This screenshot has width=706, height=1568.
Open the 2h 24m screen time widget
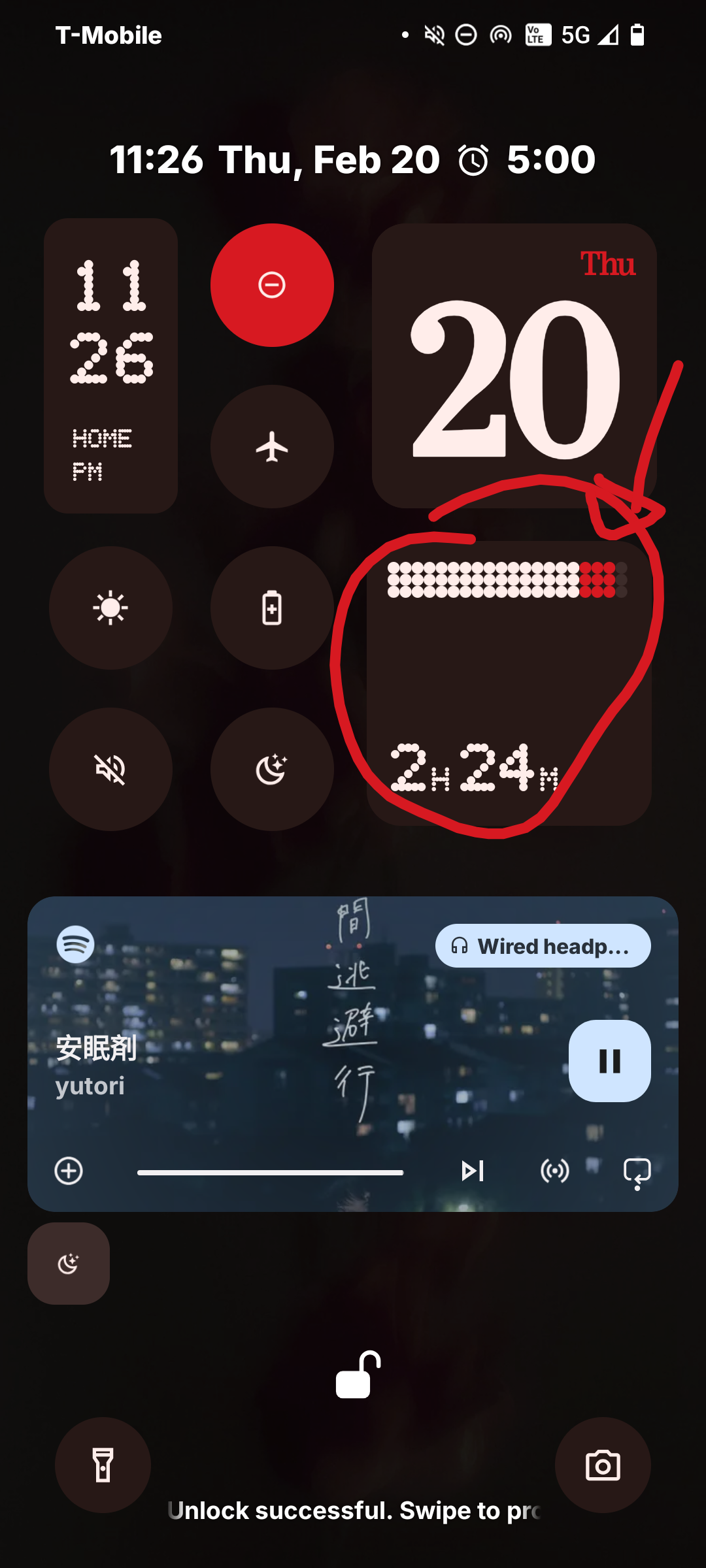click(509, 683)
